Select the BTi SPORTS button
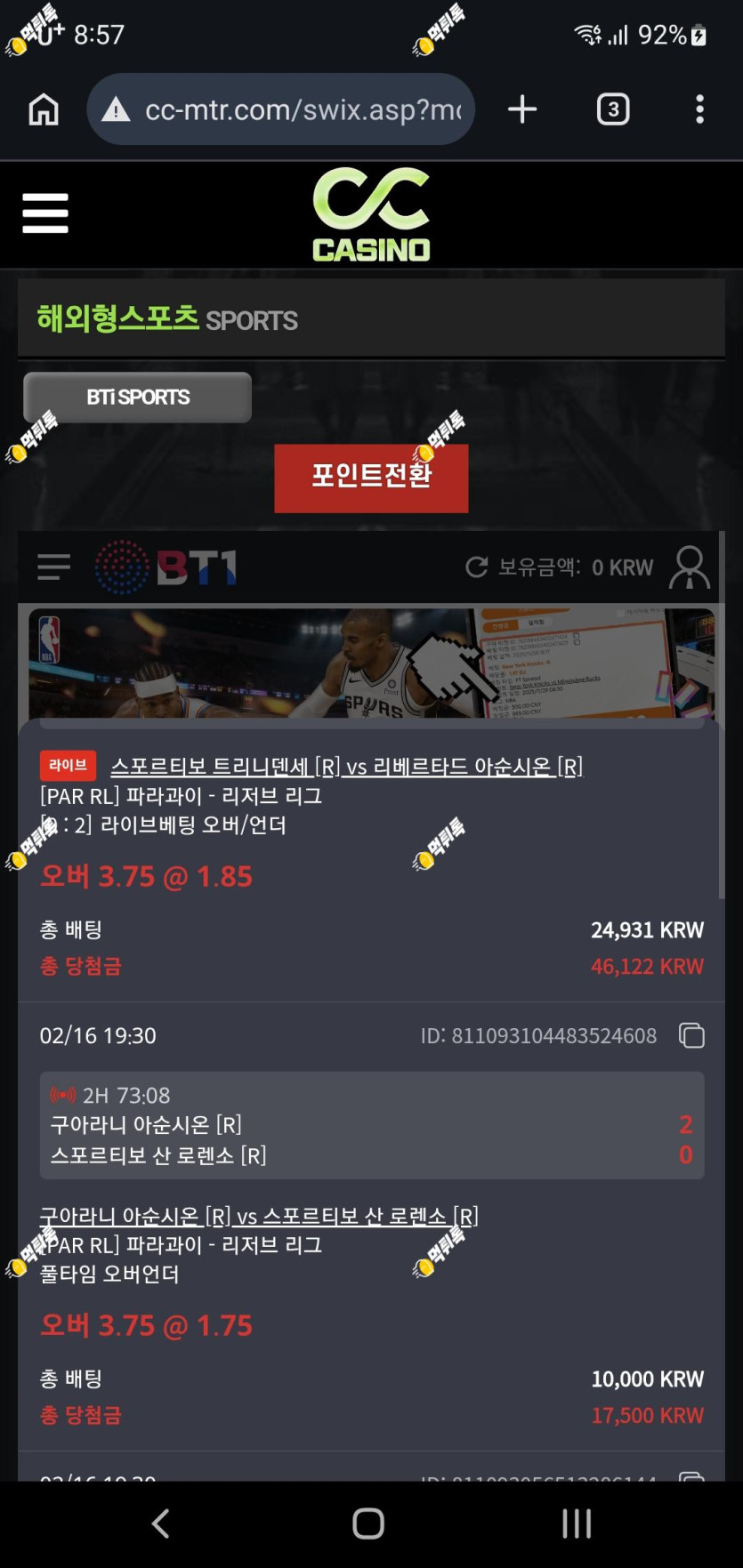The image size is (743, 1568). (137, 398)
